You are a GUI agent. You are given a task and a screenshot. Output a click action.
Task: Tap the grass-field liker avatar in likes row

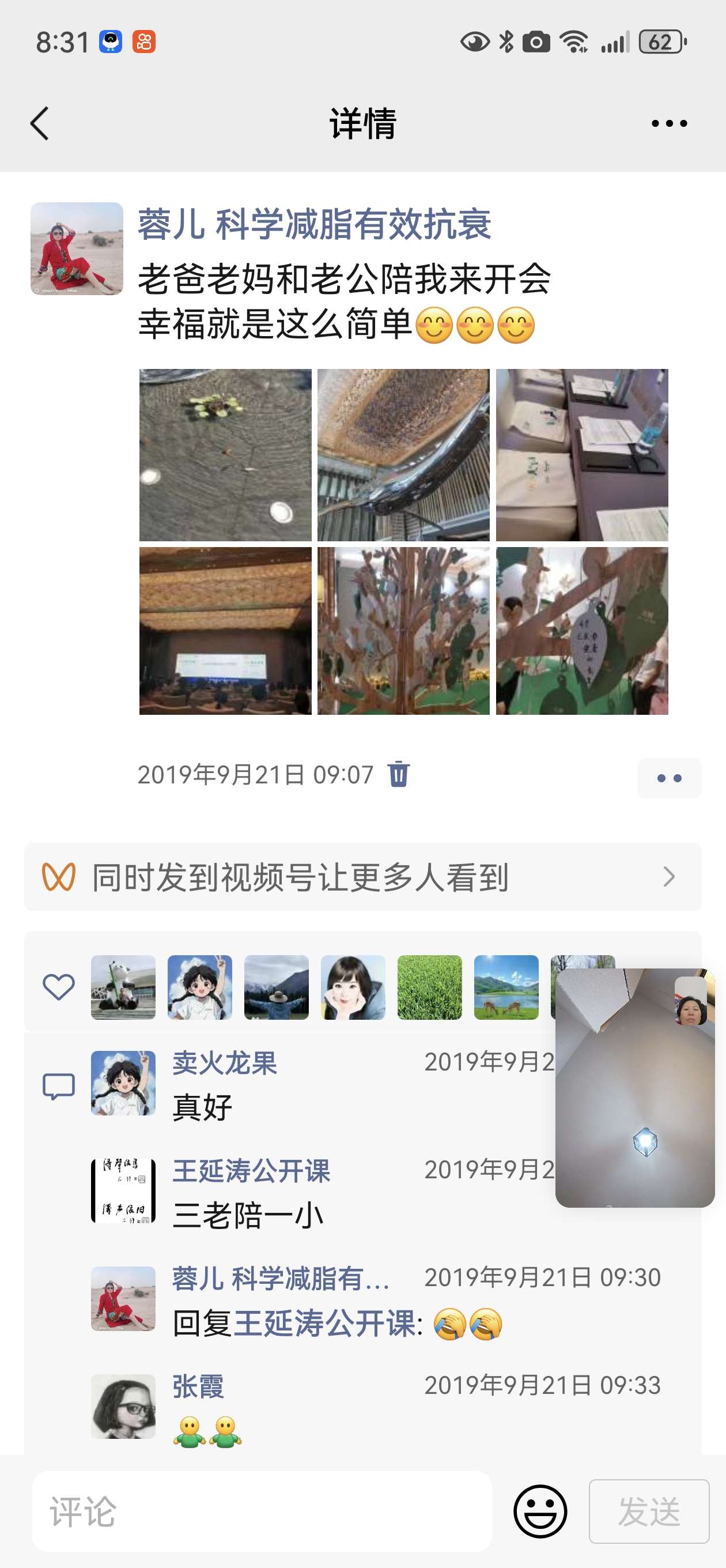430,987
